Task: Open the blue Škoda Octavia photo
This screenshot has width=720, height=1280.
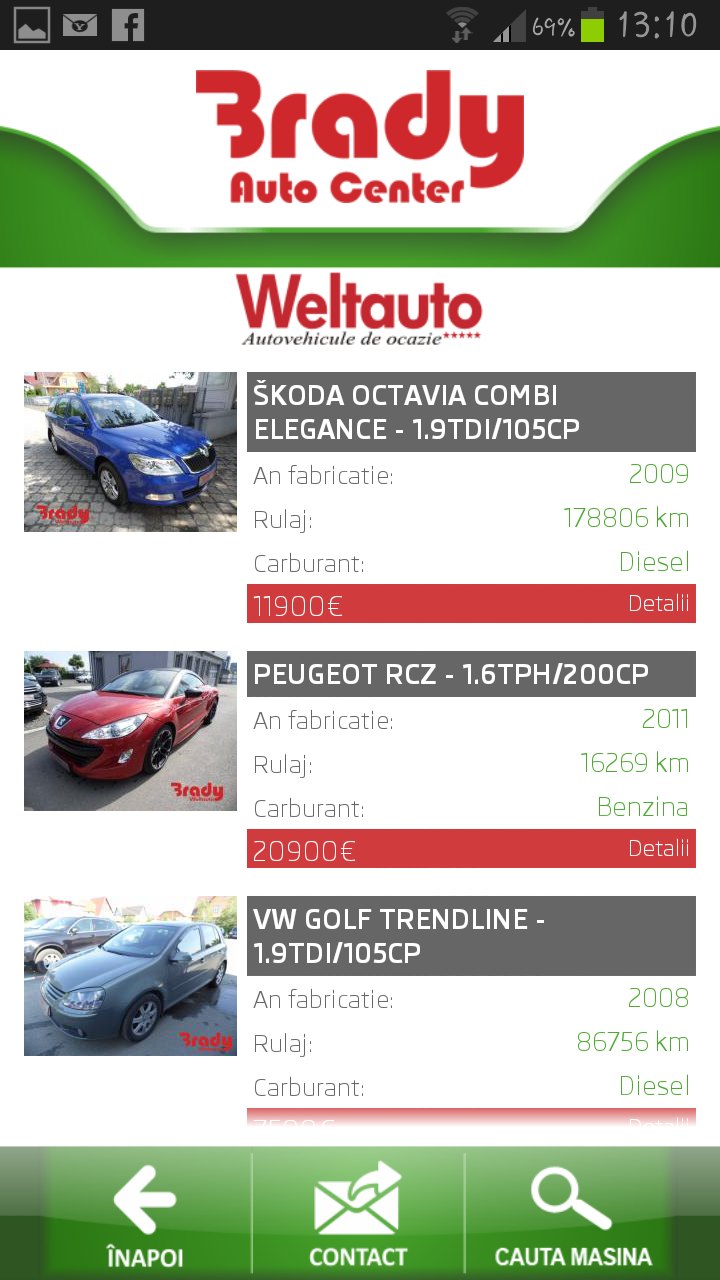Action: (x=130, y=452)
